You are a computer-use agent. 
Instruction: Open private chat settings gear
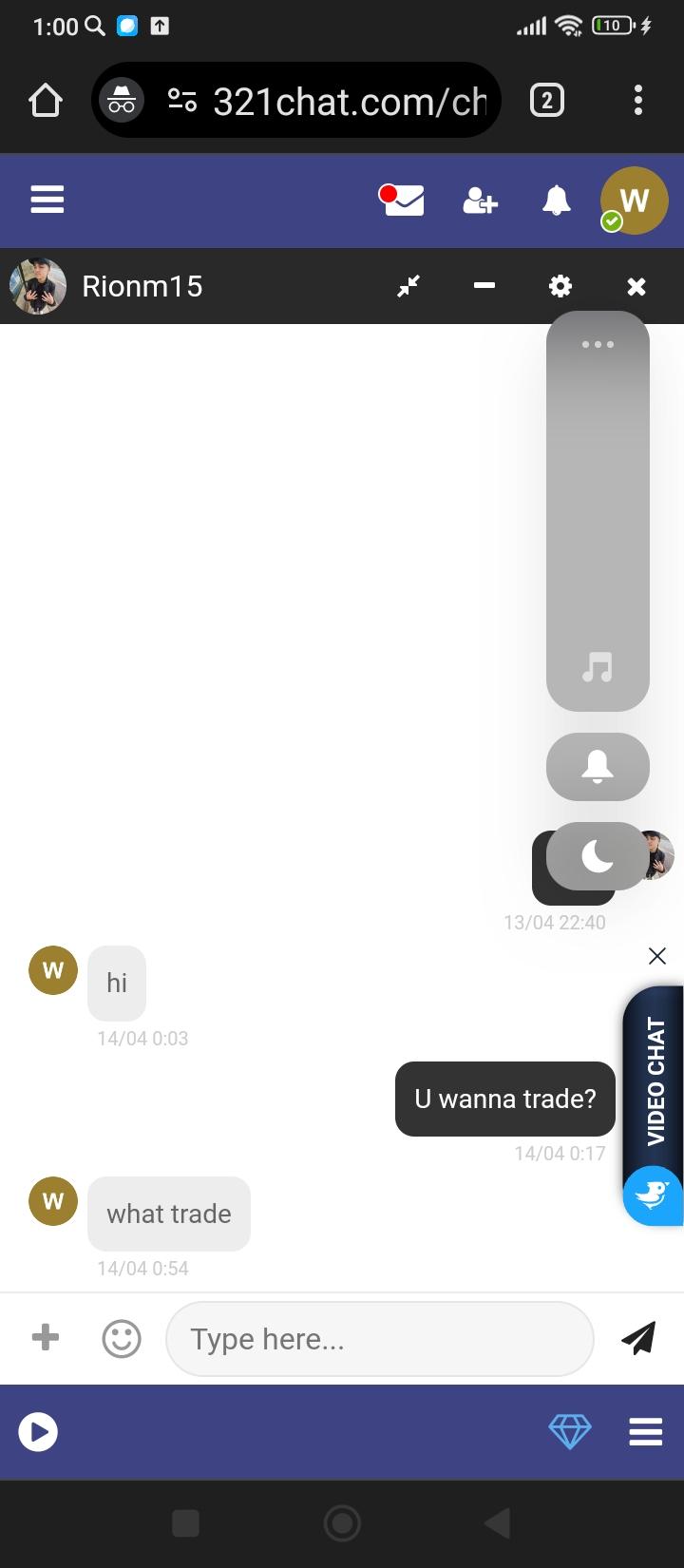coord(560,286)
